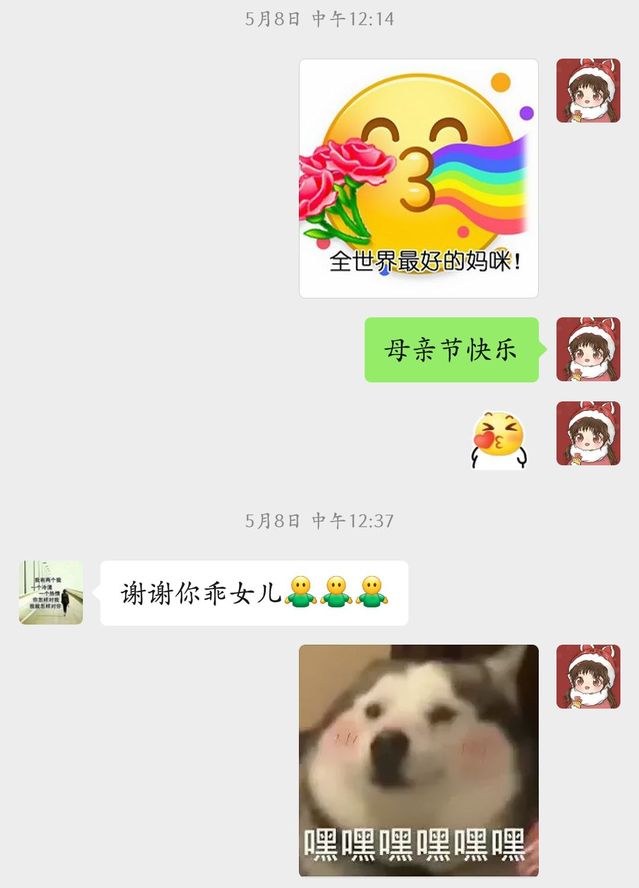Open the husky 嘿嘿嘿 sticker image
Image resolution: width=639 pixels, height=888 pixels.
coord(419,760)
